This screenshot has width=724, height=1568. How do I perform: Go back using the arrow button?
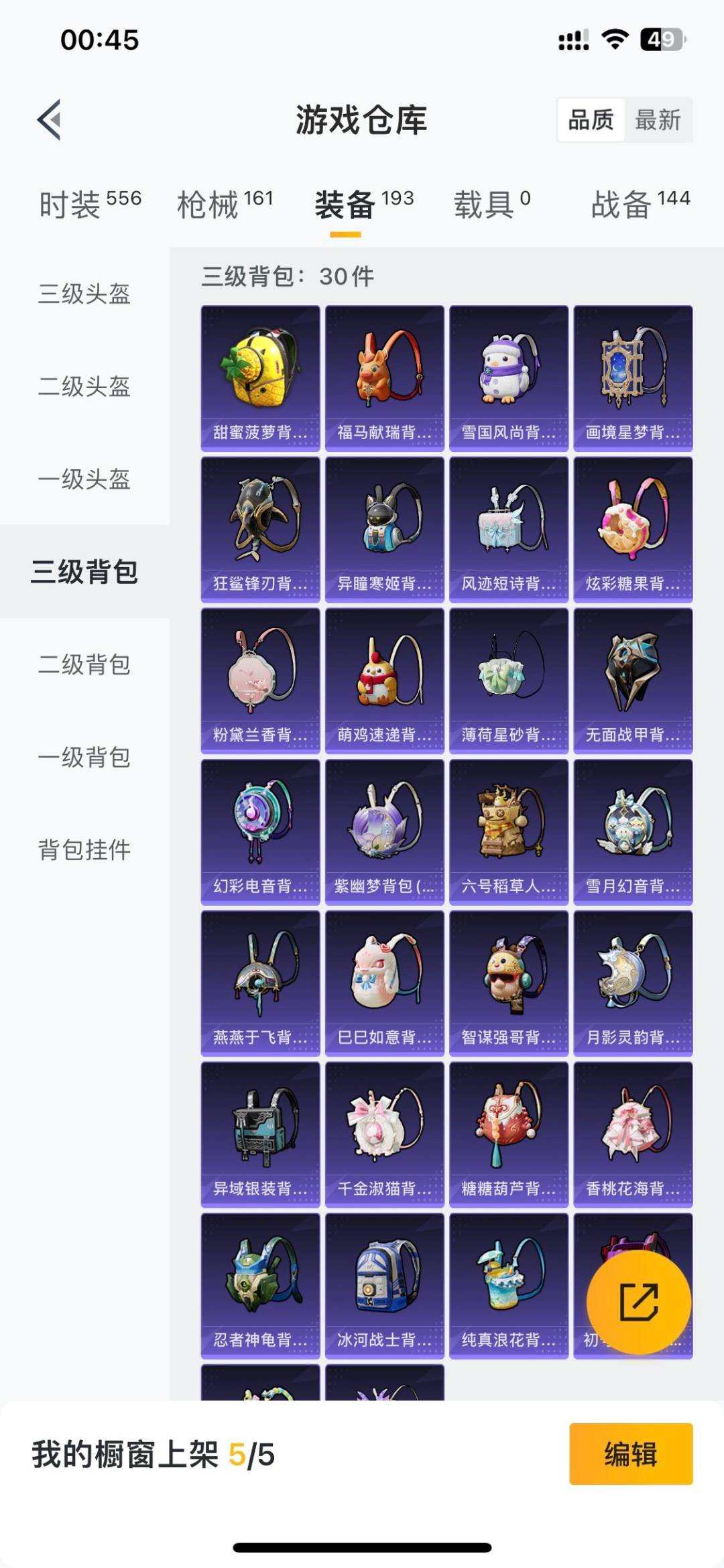point(47,118)
